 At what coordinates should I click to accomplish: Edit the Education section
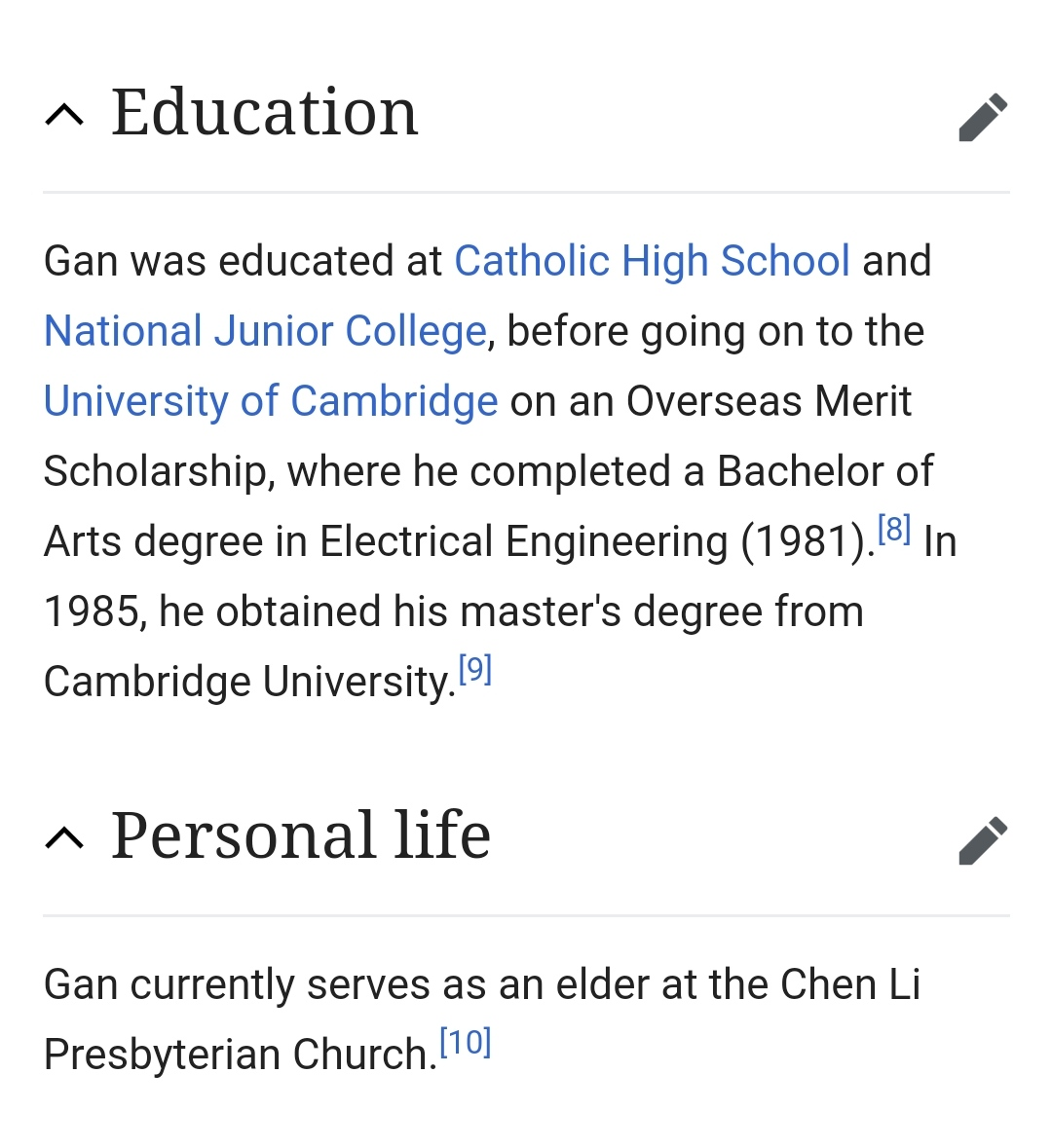tap(982, 117)
